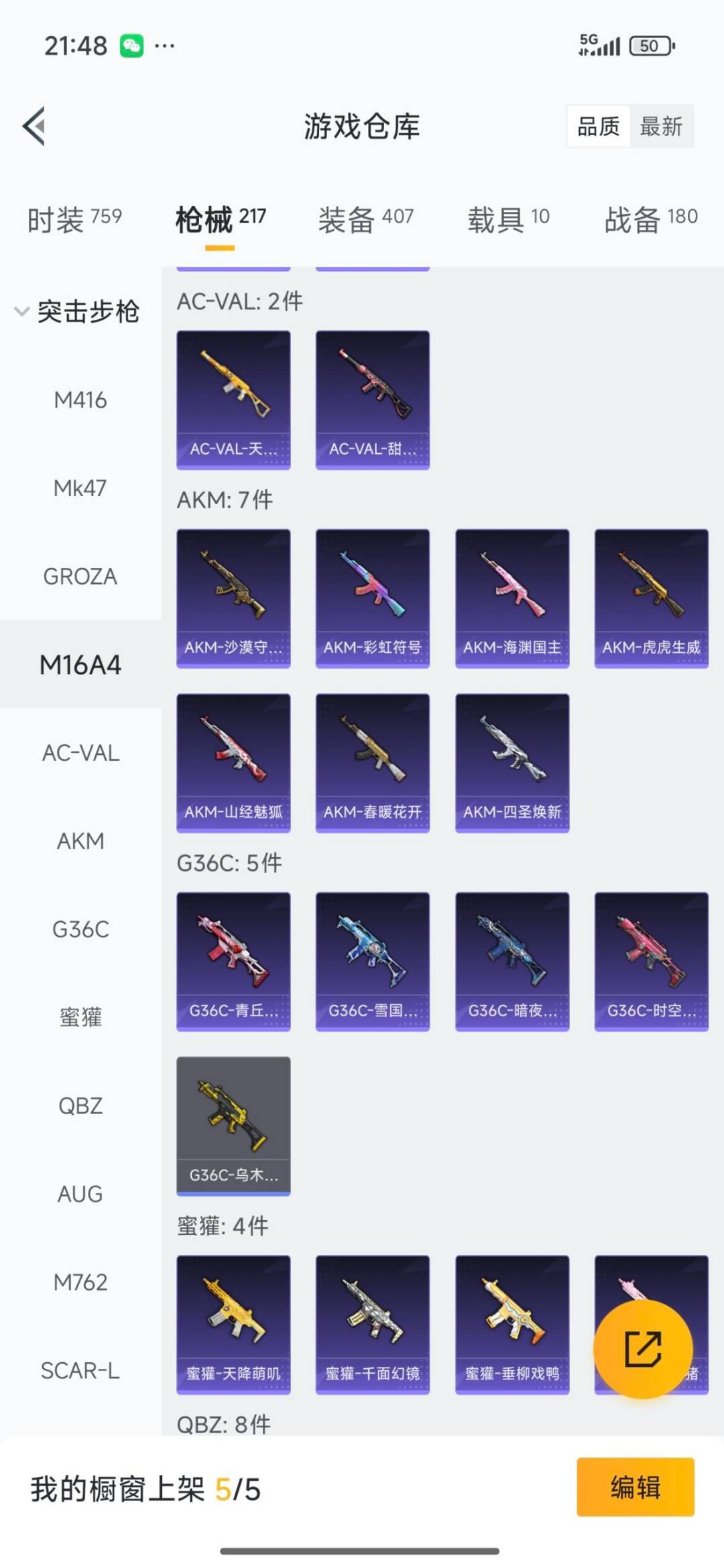The height and width of the screenshot is (1568, 724).
Task: Open the 载具 tab
Action: pos(508,219)
